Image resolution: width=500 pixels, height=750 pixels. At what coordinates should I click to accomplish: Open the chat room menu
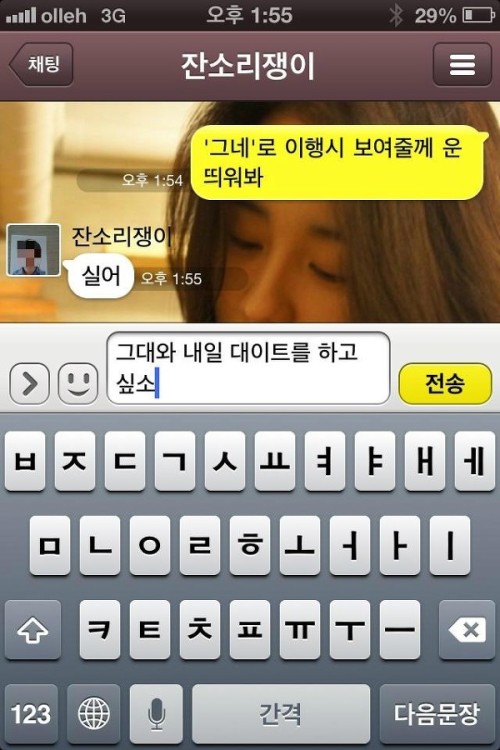(x=462, y=65)
